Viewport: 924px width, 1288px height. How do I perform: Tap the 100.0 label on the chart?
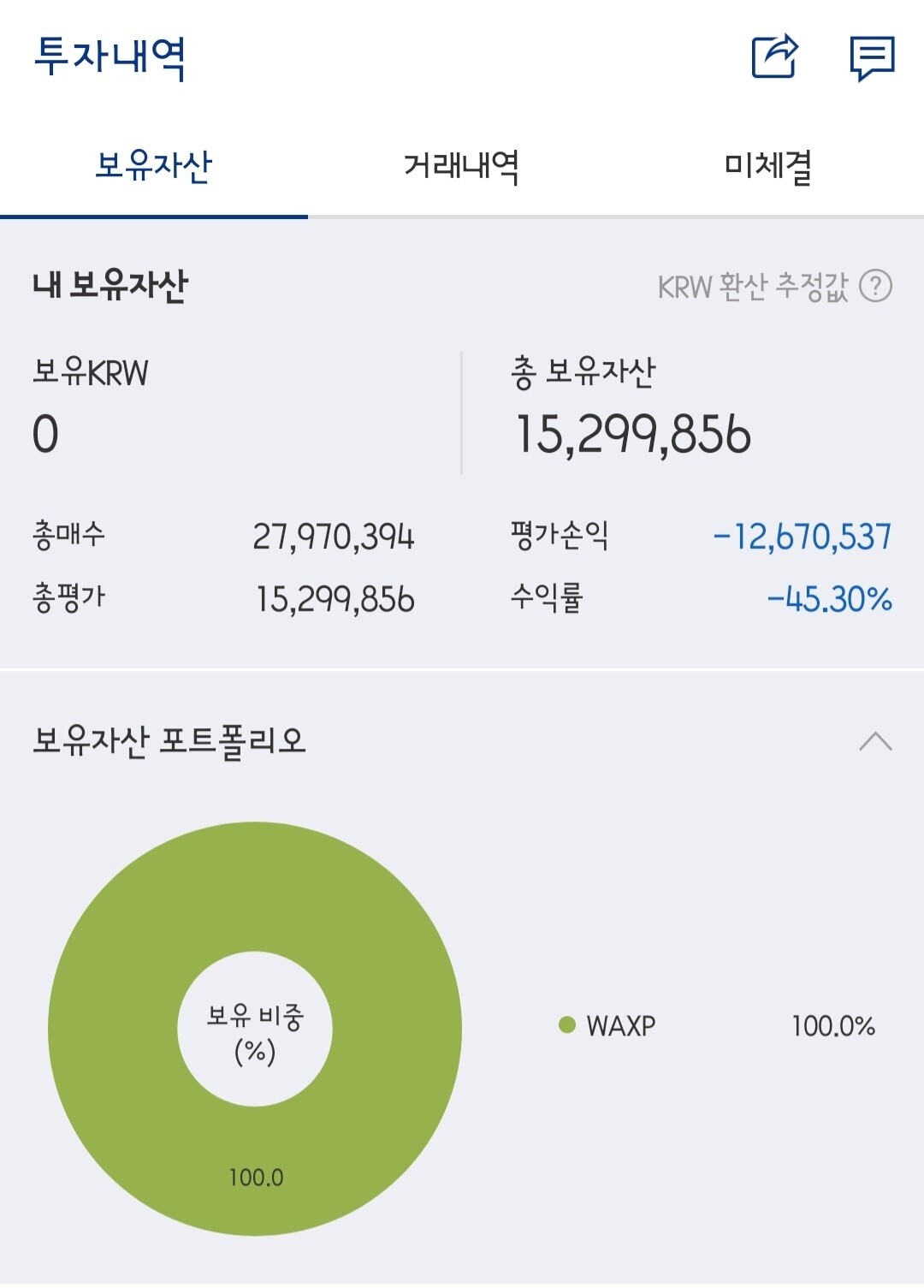click(255, 1176)
